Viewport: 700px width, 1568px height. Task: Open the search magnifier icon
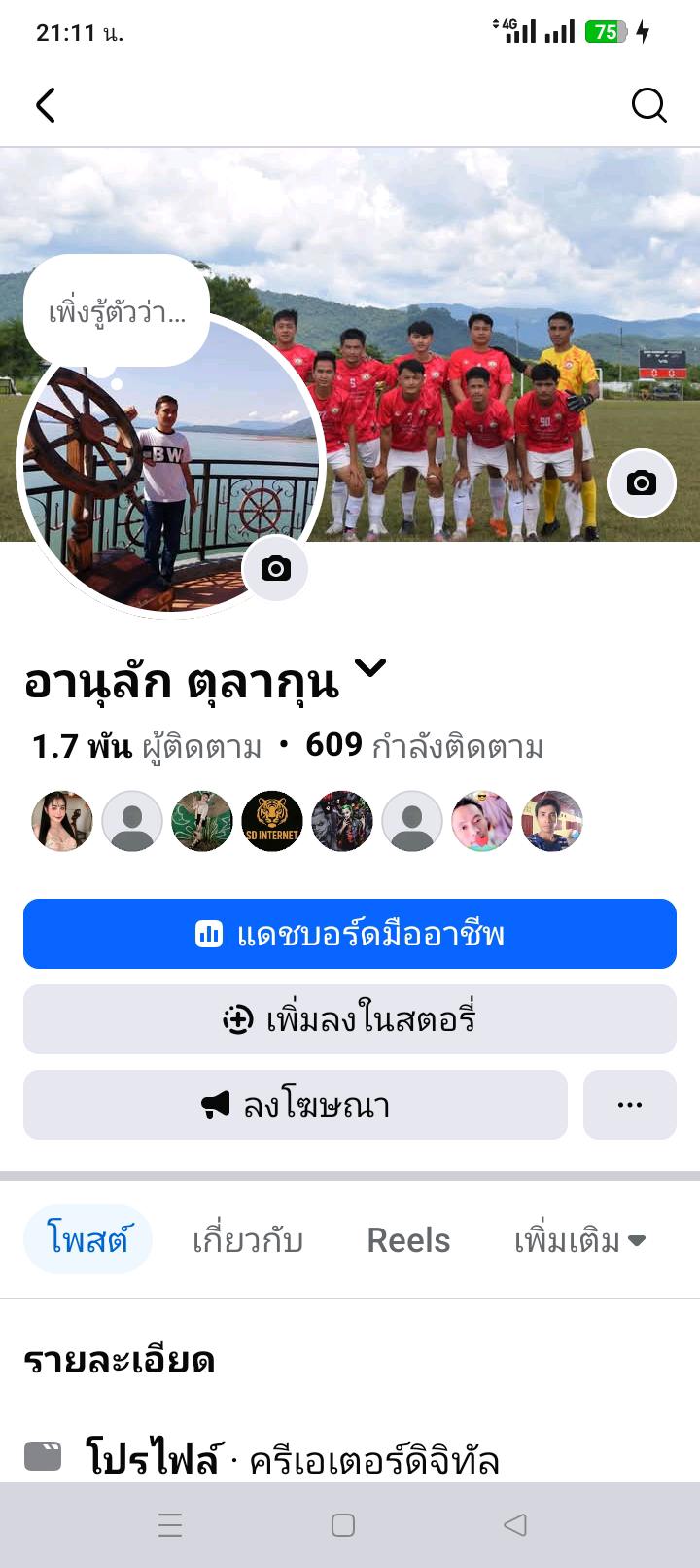(x=648, y=105)
